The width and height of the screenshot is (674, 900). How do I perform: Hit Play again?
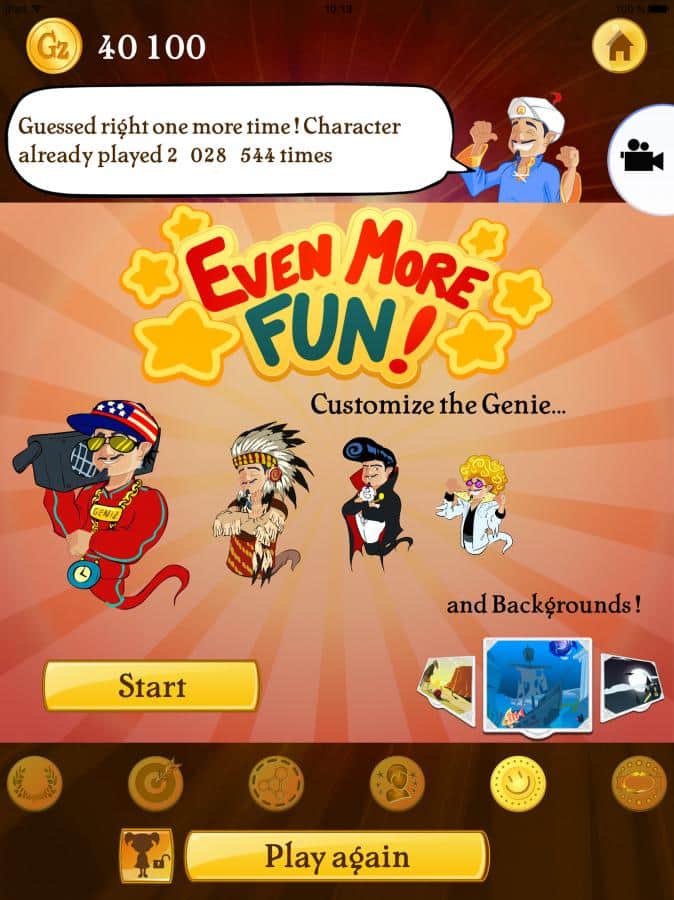337,856
